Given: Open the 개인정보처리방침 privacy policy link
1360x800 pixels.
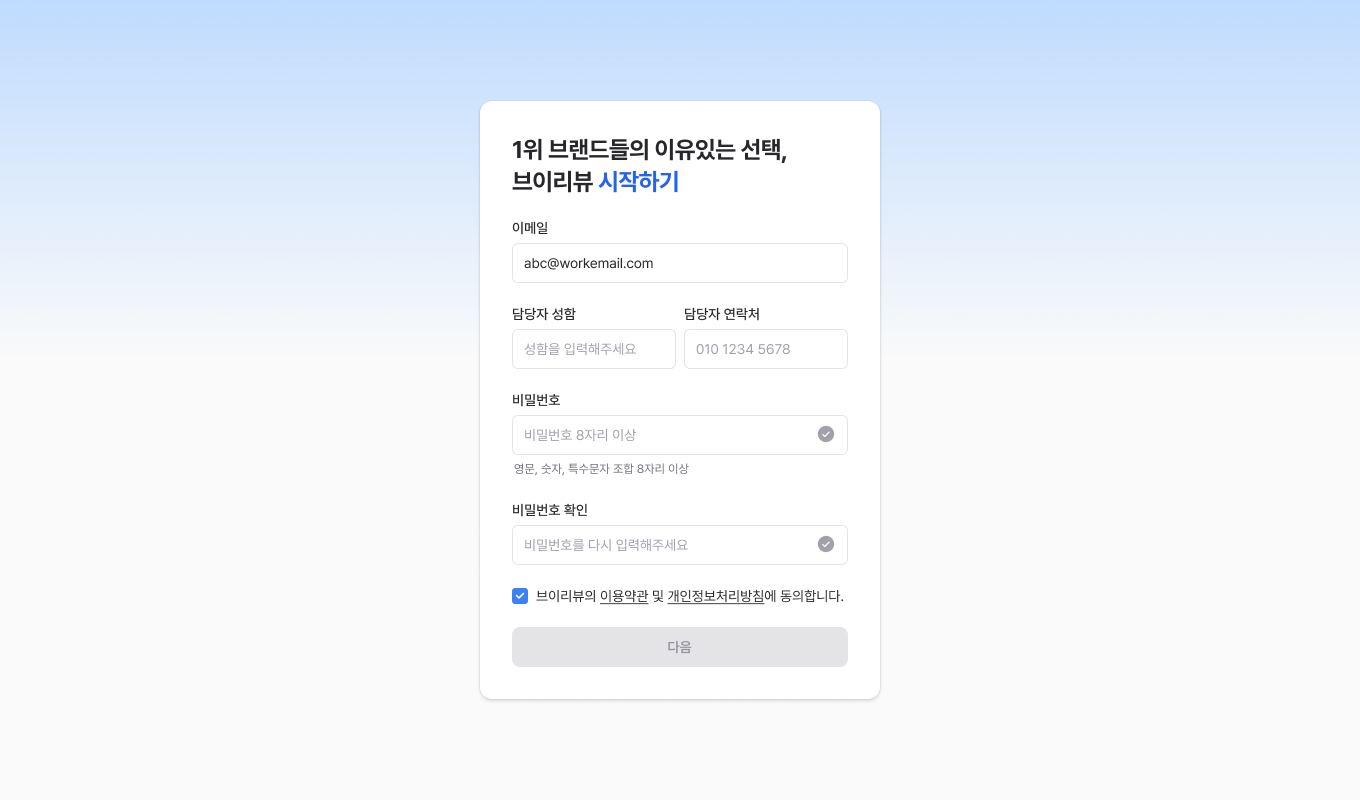Looking at the screenshot, I should pyautogui.click(x=715, y=596).
